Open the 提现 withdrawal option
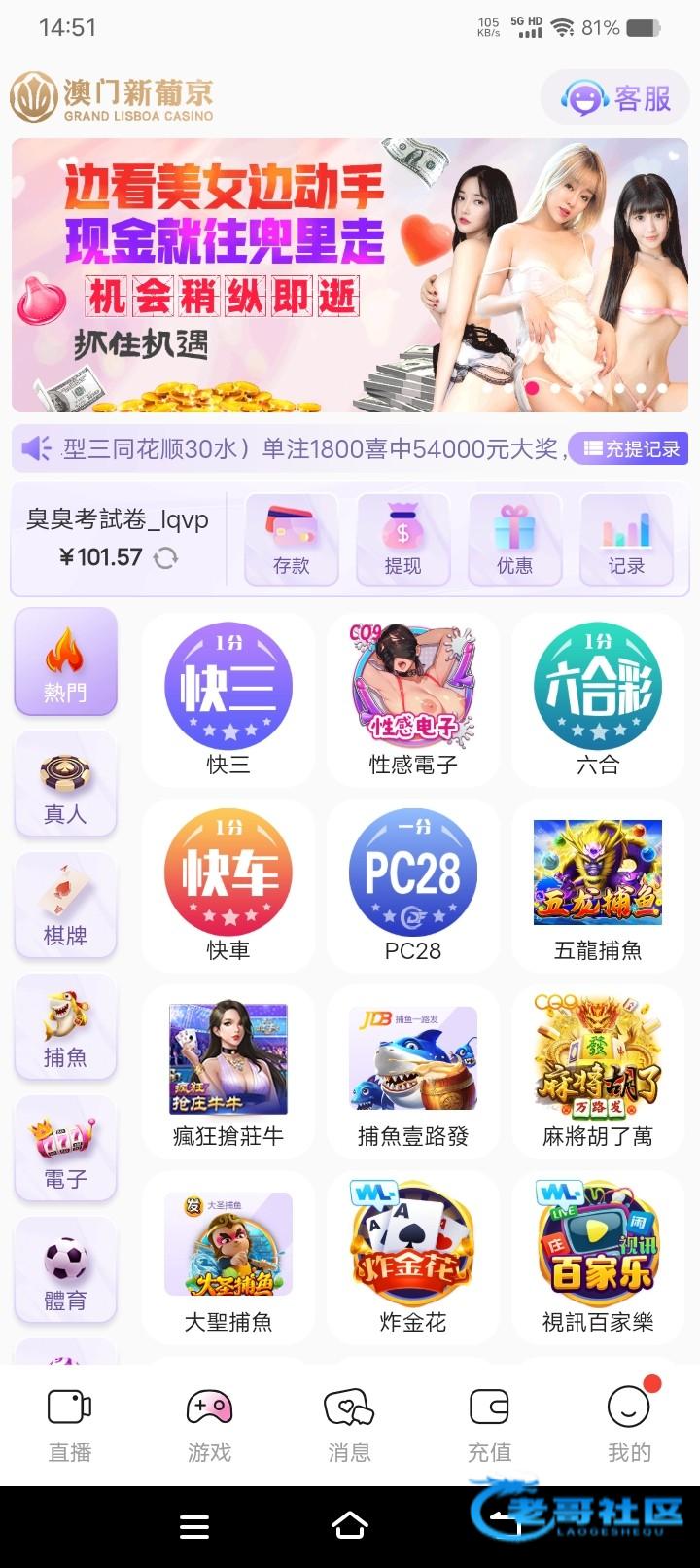This screenshot has height=1568, width=700. click(x=402, y=540)
